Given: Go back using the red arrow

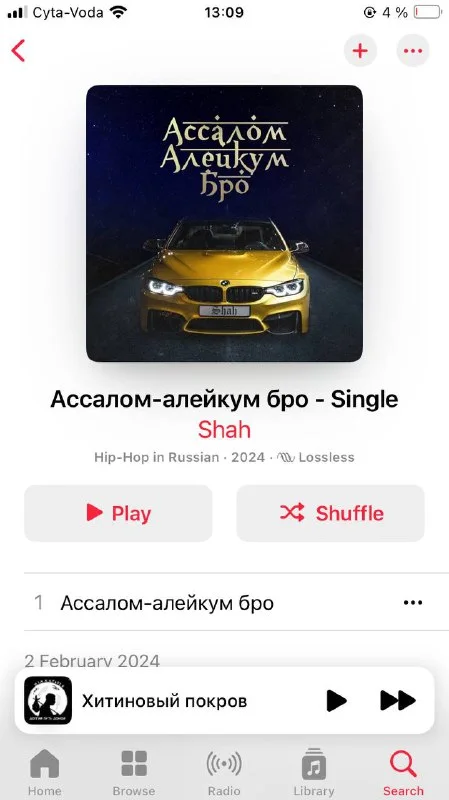Looking at the screenshot, I should coord(18,51).
